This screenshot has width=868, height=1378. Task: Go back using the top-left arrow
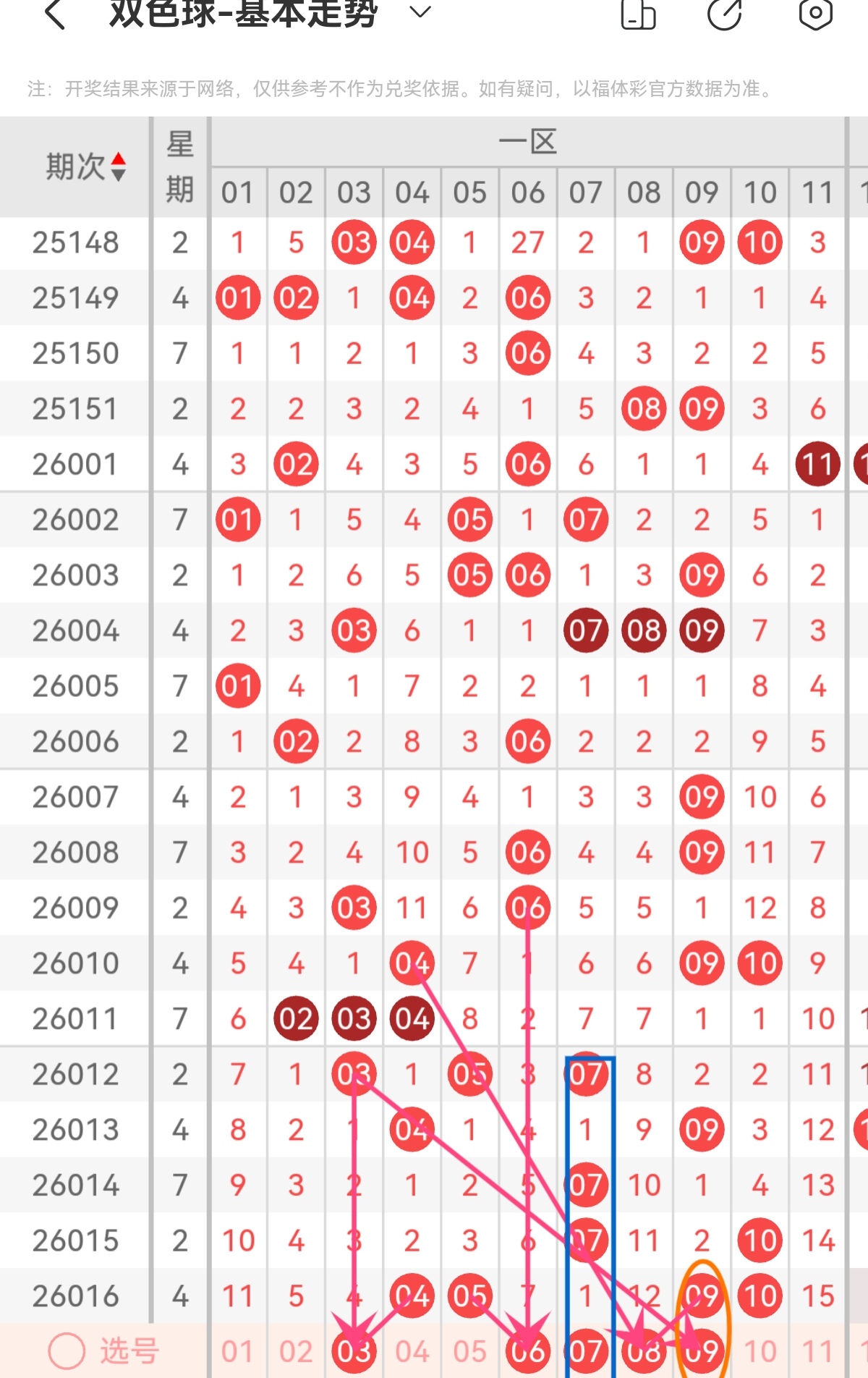tap(55, 14)
